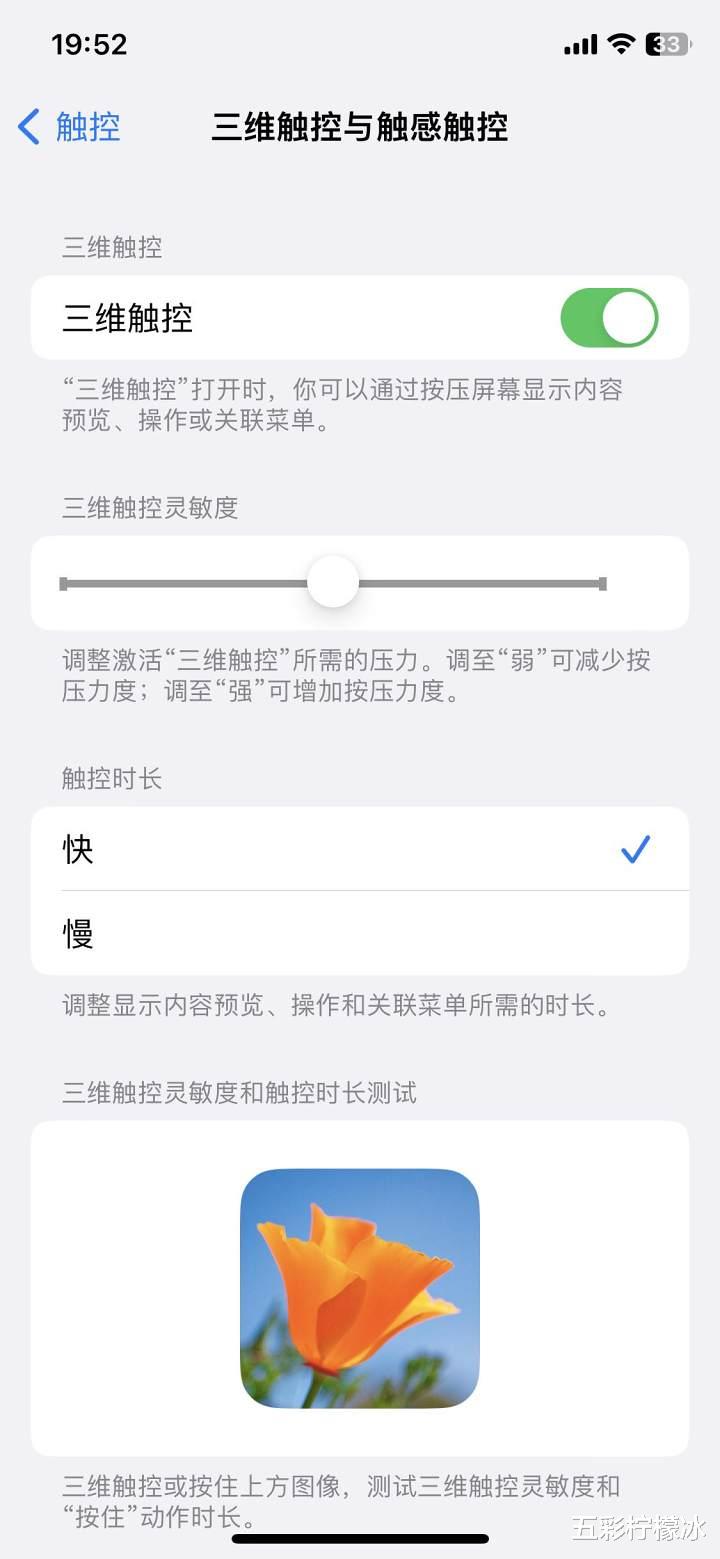Tap the left end of the sensitivity slider

pos(62,582)
